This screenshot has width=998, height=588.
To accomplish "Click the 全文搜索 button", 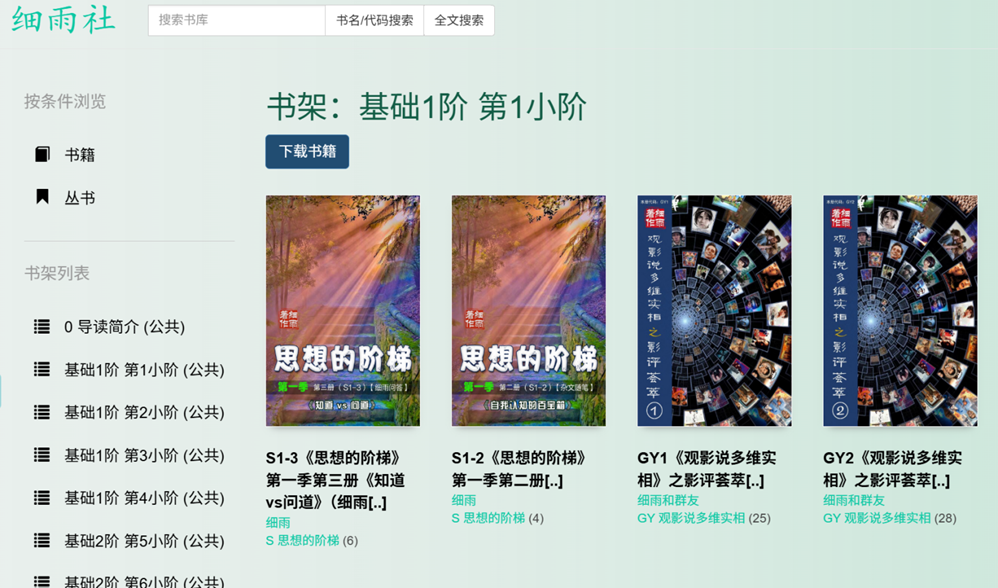I will 459,20.
